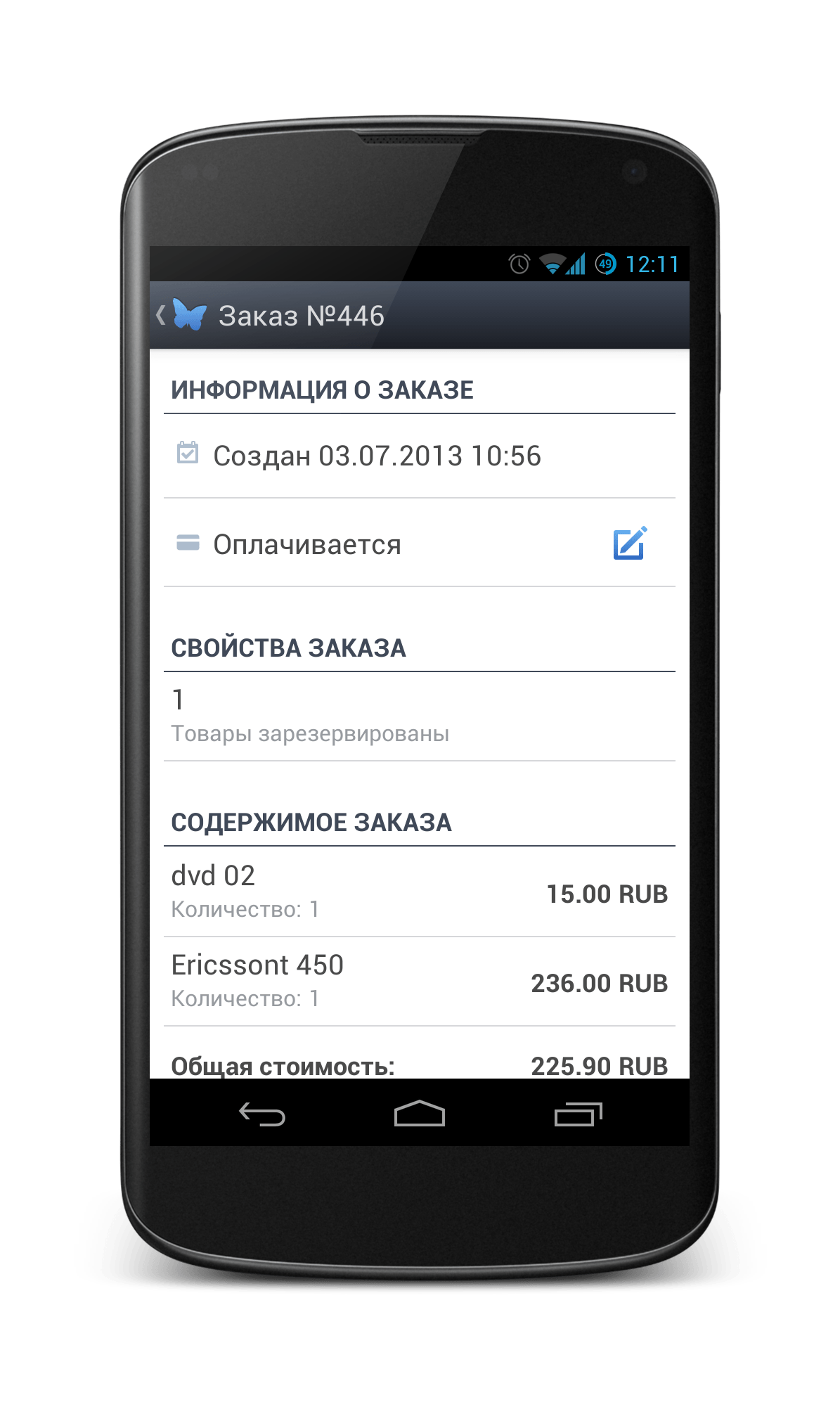
Task: Go to the home screen
Action: [420, 1113]
